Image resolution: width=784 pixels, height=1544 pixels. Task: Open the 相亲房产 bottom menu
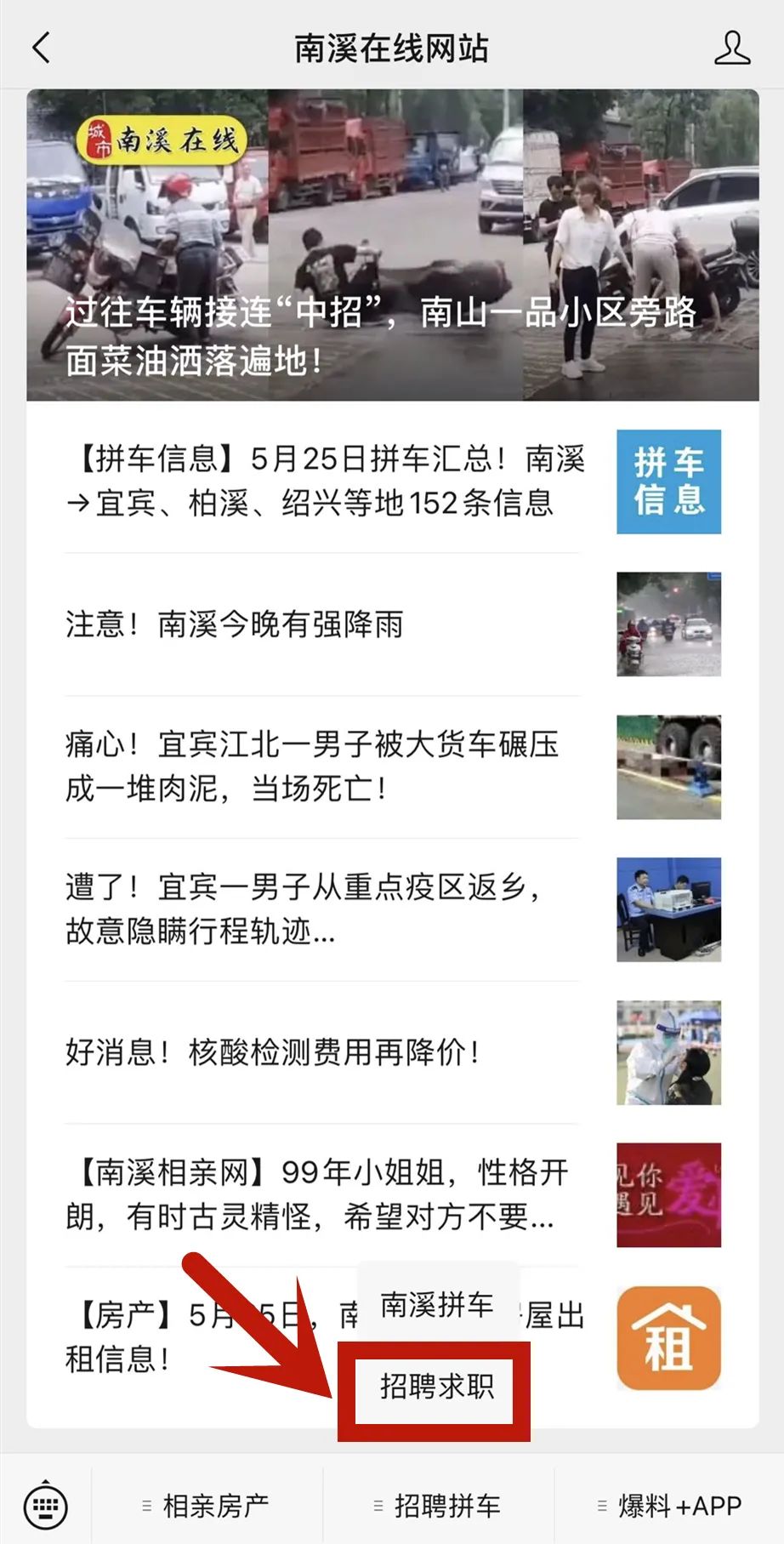[207, 1506]
